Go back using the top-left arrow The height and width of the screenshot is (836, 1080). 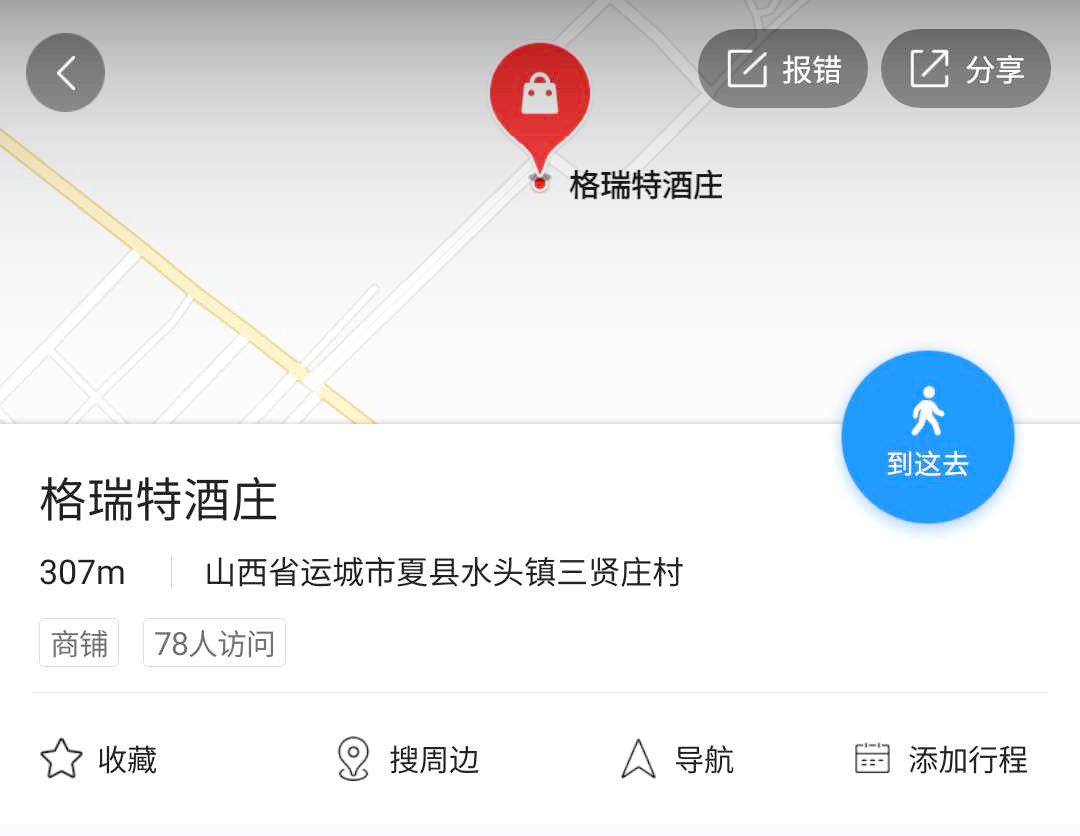66,73
